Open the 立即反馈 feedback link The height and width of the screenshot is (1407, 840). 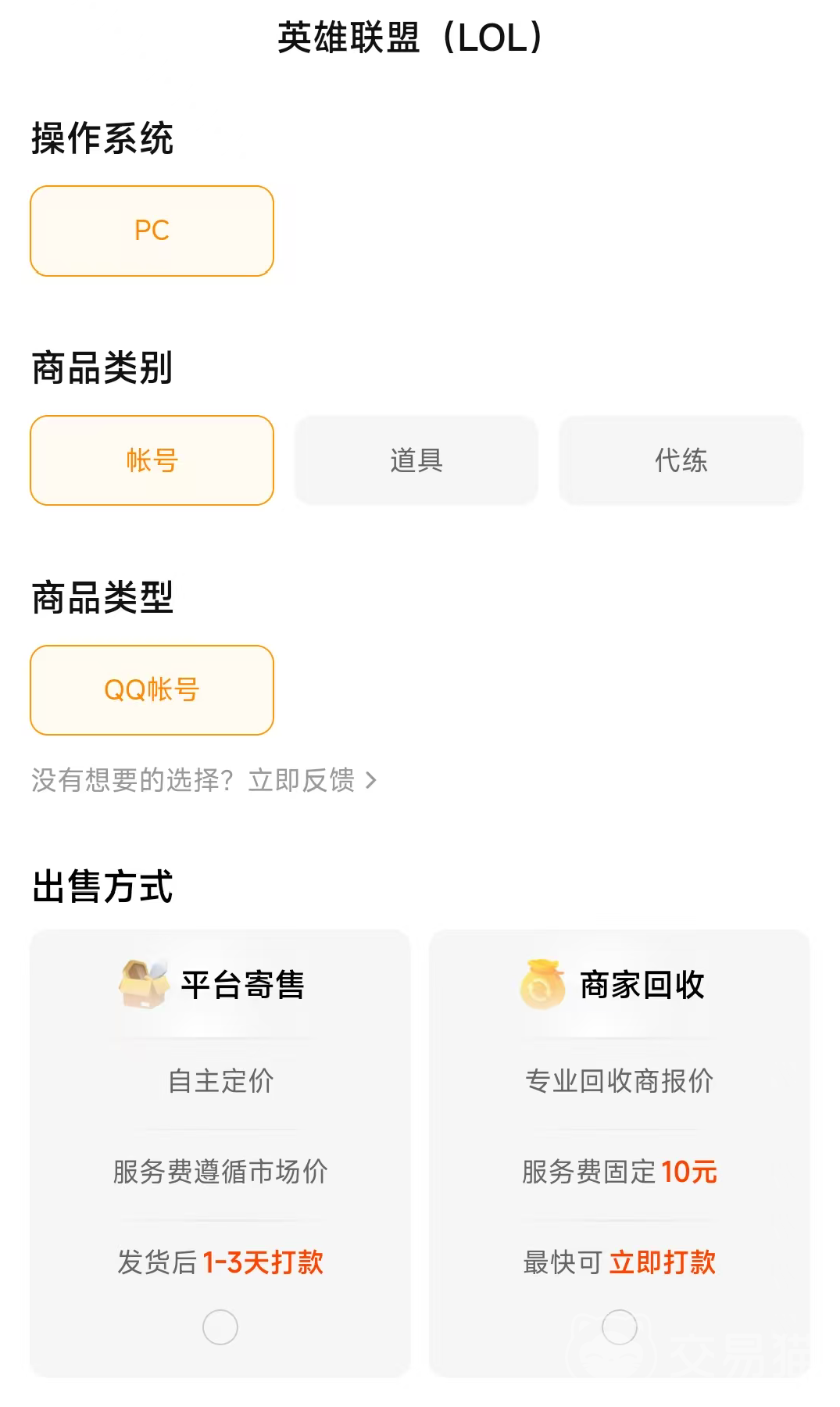coord(311,780)
